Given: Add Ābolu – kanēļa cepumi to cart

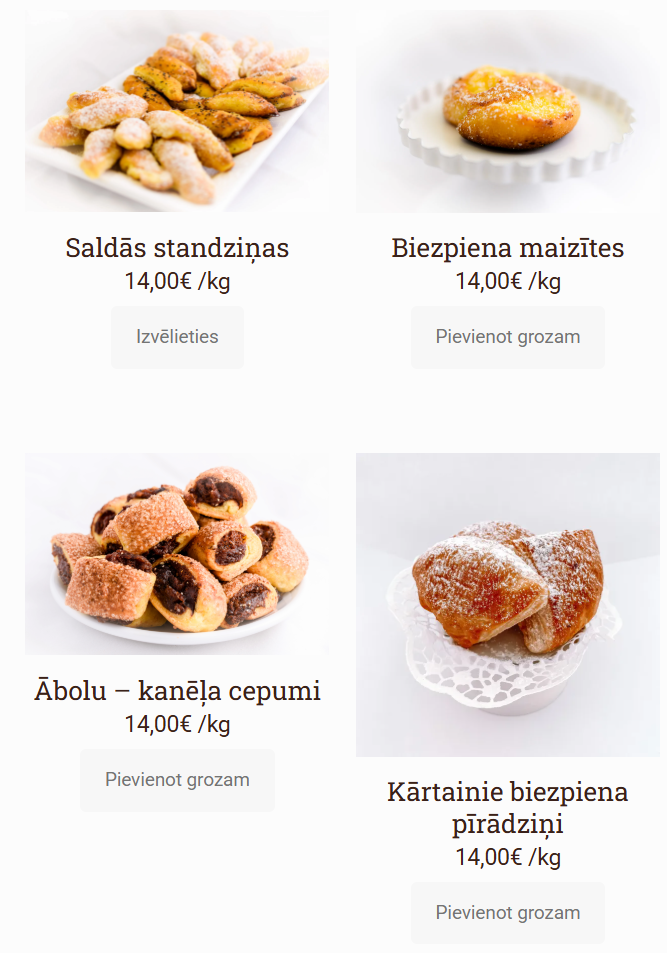Looking at the screenshot, I should click(x=177, y=780).
